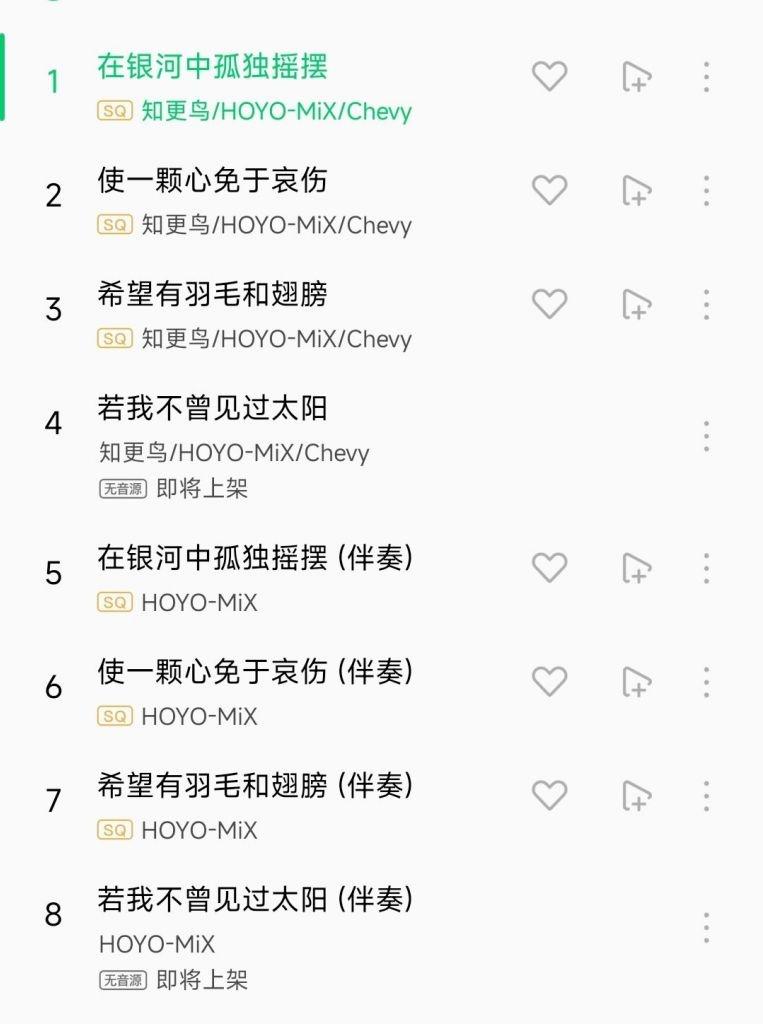Screen dimensions: 763x1024
Task: Open more options for 希望有羽毛和翅膀 (伴奏)
Action: click(x=706, y=796)
